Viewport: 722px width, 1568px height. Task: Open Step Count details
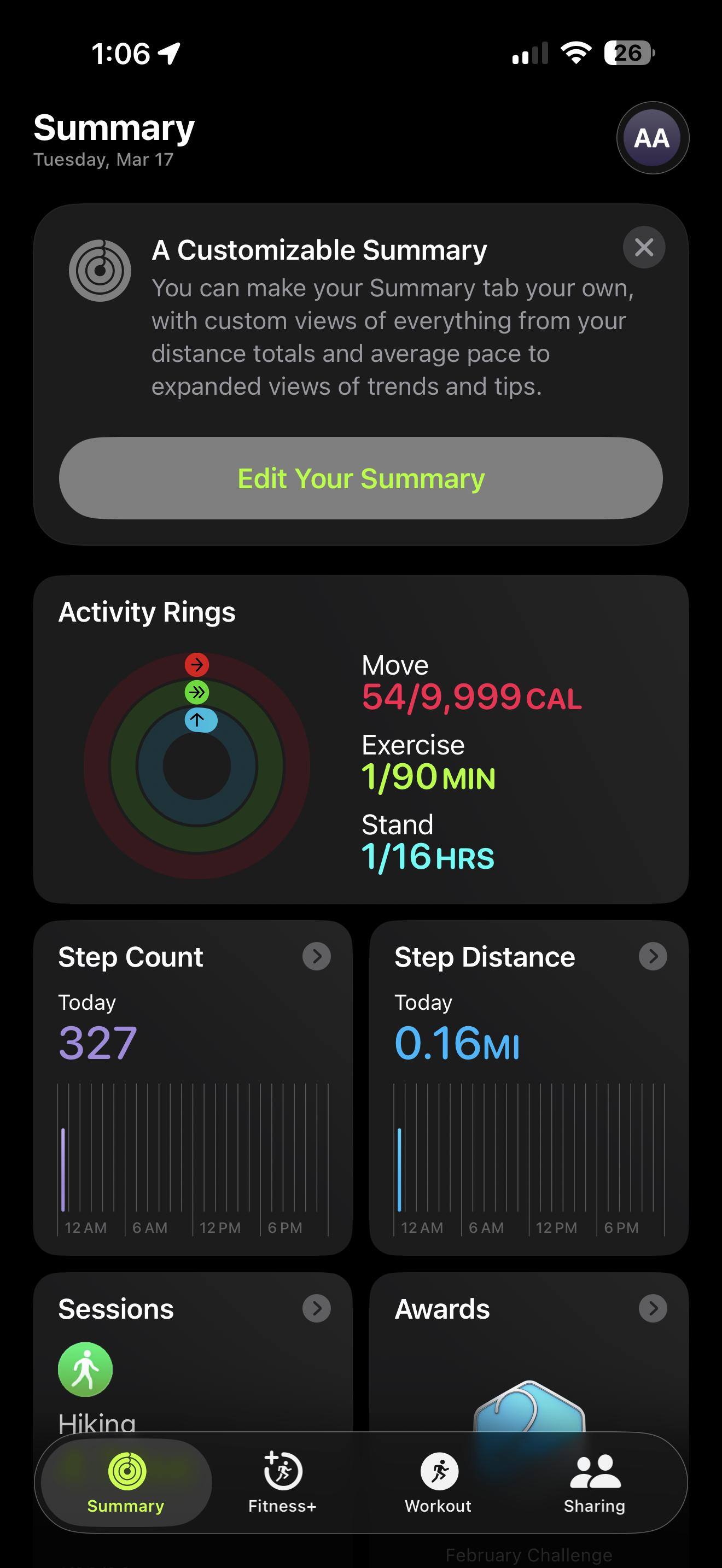point(316,956)
